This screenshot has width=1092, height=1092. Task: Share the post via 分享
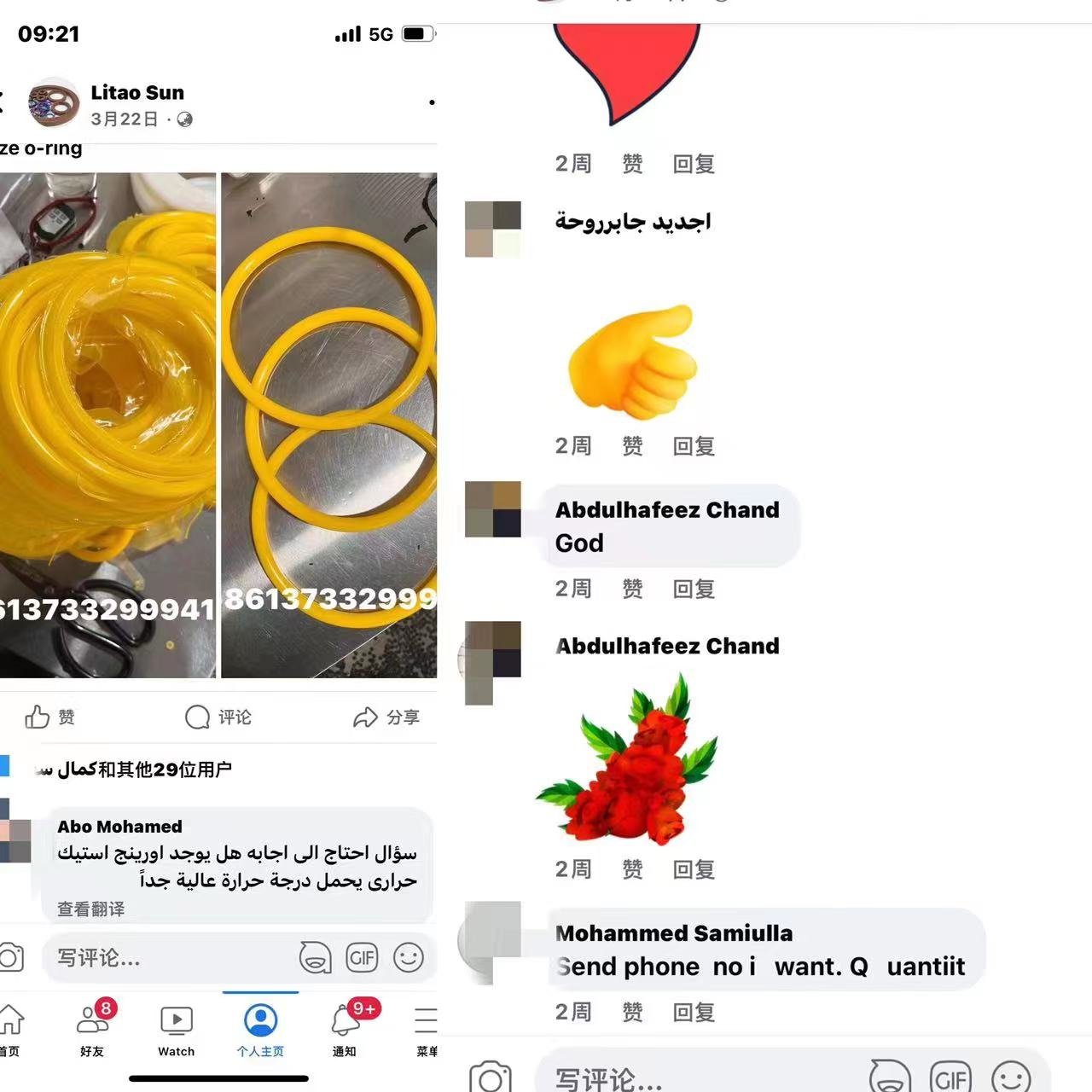pyautogui.click(x=386, y=717)
